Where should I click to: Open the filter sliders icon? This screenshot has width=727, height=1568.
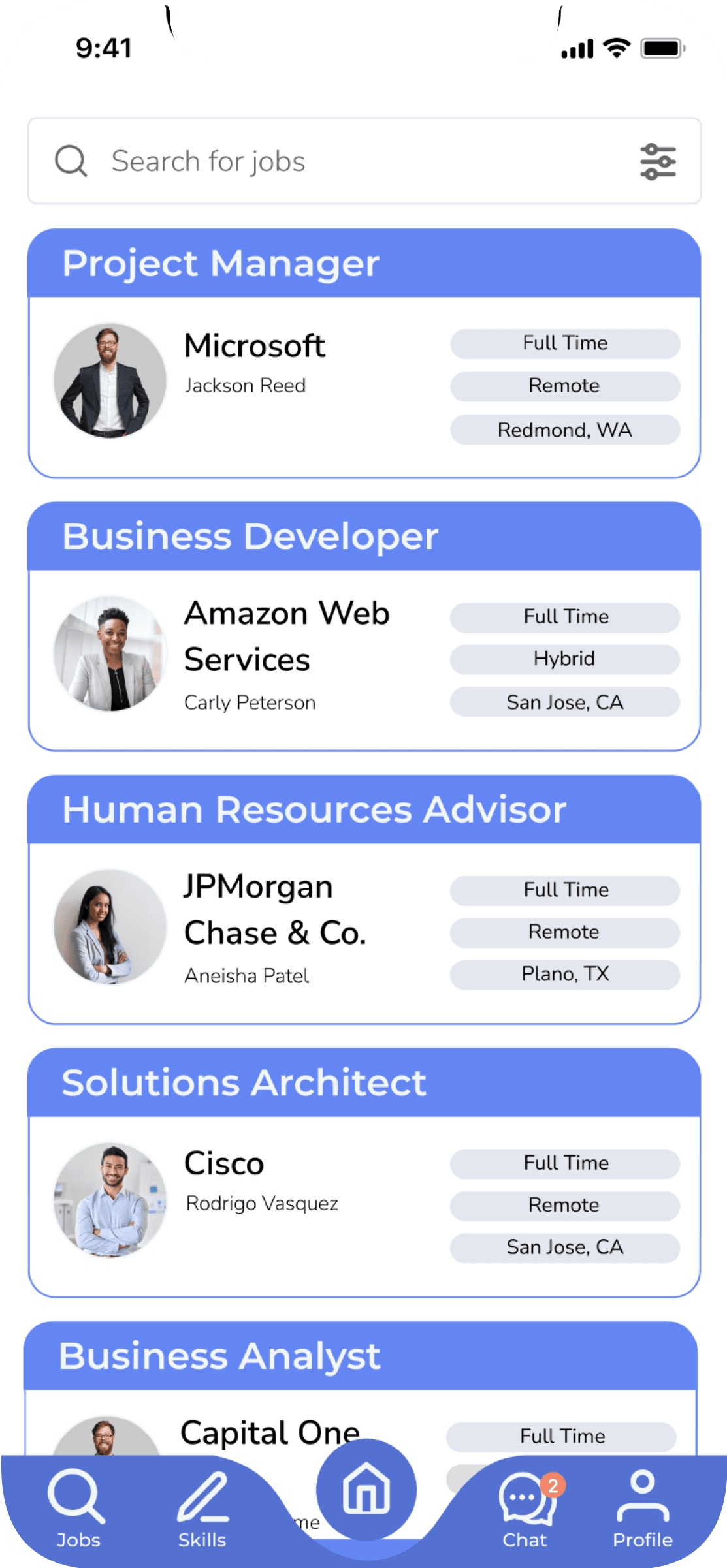[x=658, y=161]
